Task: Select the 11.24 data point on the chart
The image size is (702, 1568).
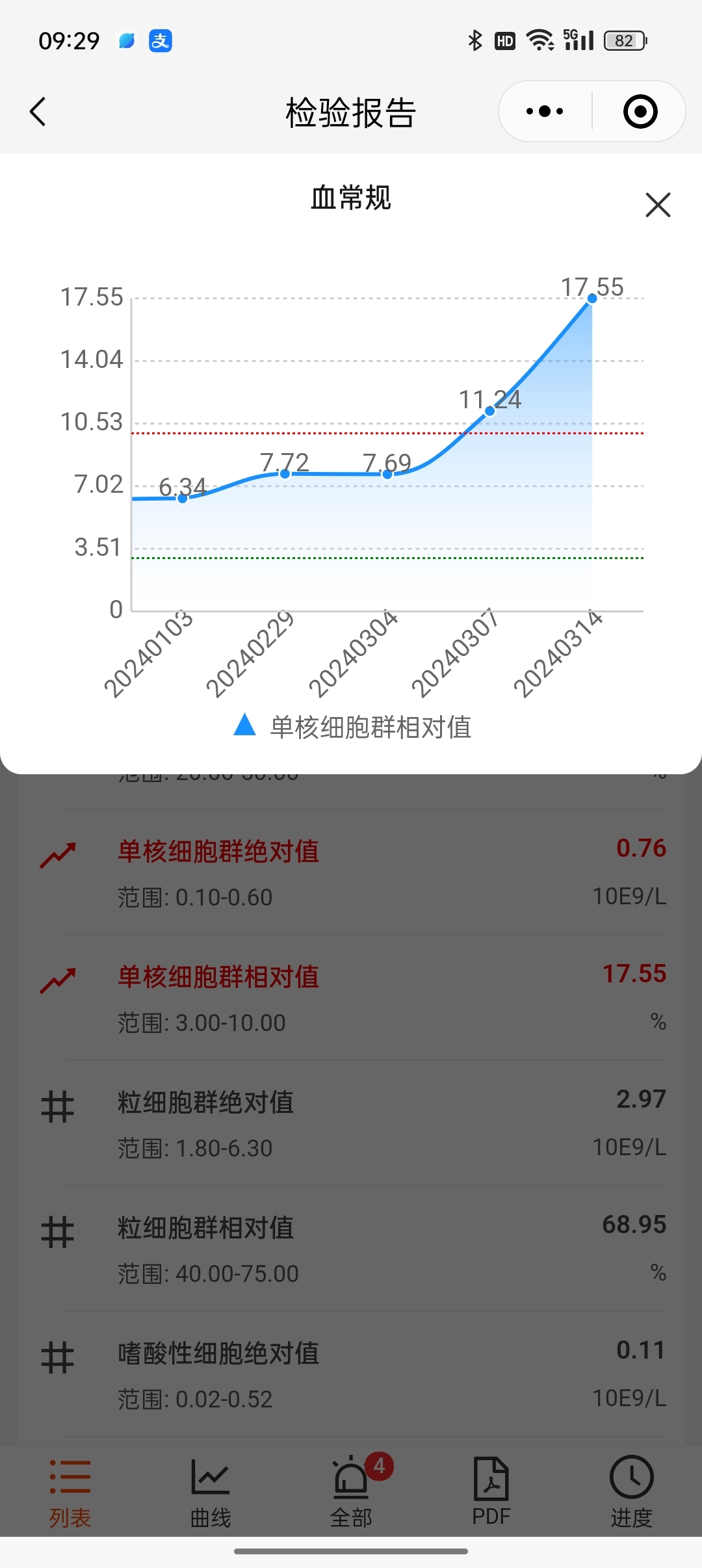Action: 490,411
